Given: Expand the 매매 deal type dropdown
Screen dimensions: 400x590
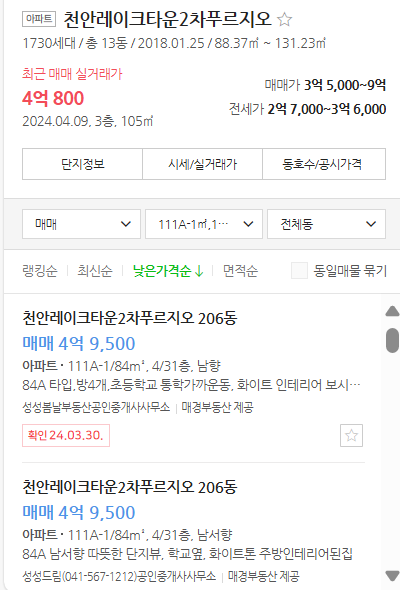Looking at the screenshot, I should [81, 224].
